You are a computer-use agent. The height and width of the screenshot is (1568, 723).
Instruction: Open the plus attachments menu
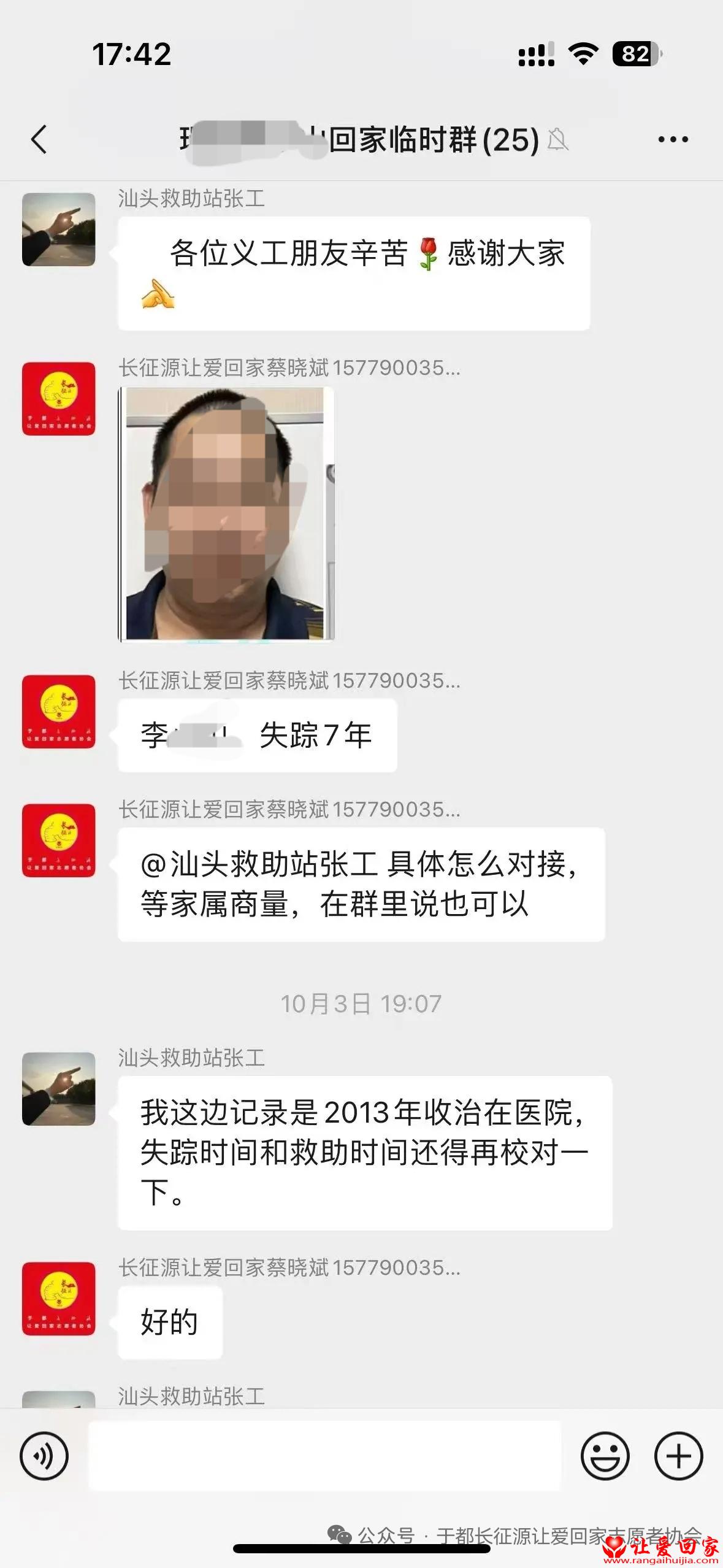[x=678, y=1456]
